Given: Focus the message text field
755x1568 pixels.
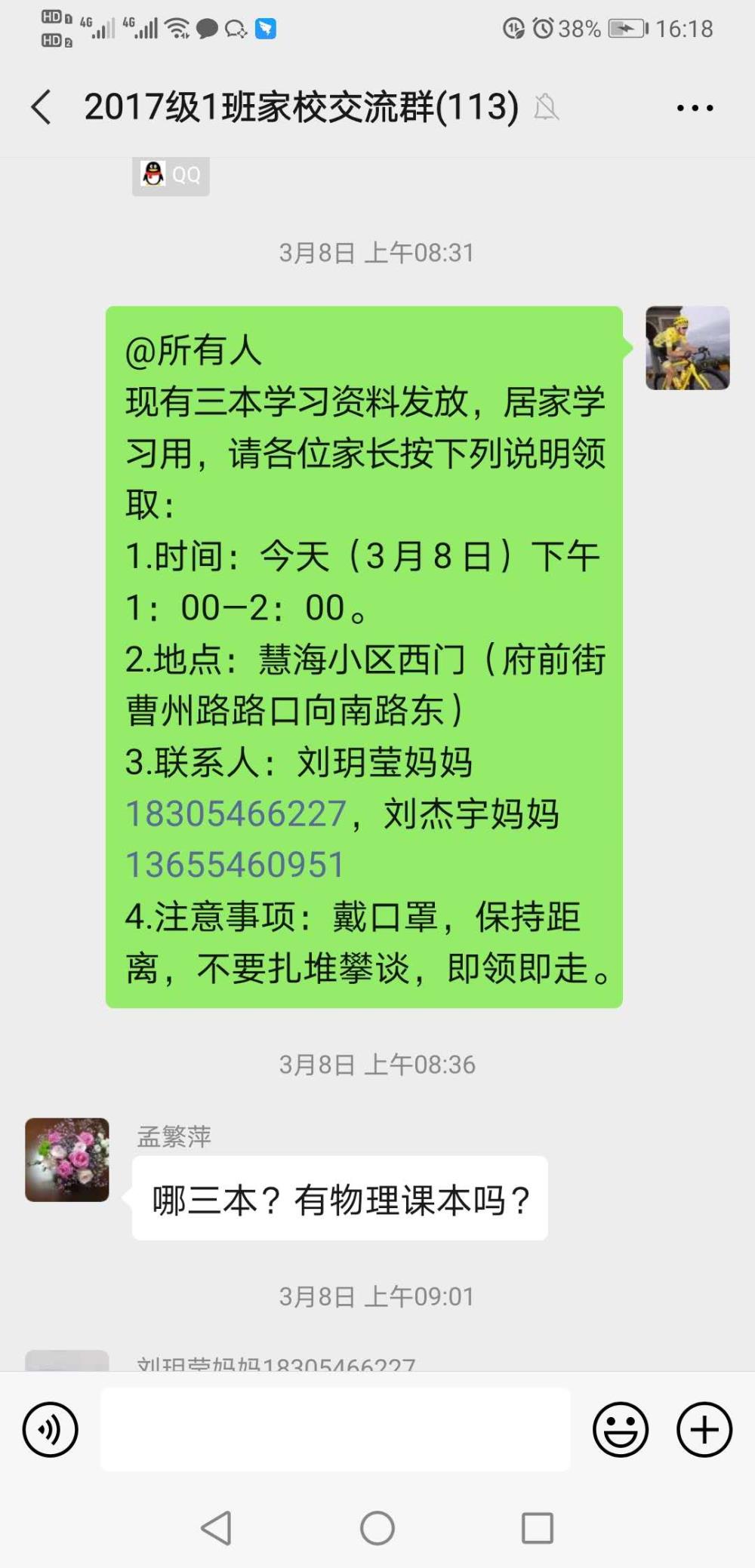Looking at the screenshot, I should click(335, 1429).
